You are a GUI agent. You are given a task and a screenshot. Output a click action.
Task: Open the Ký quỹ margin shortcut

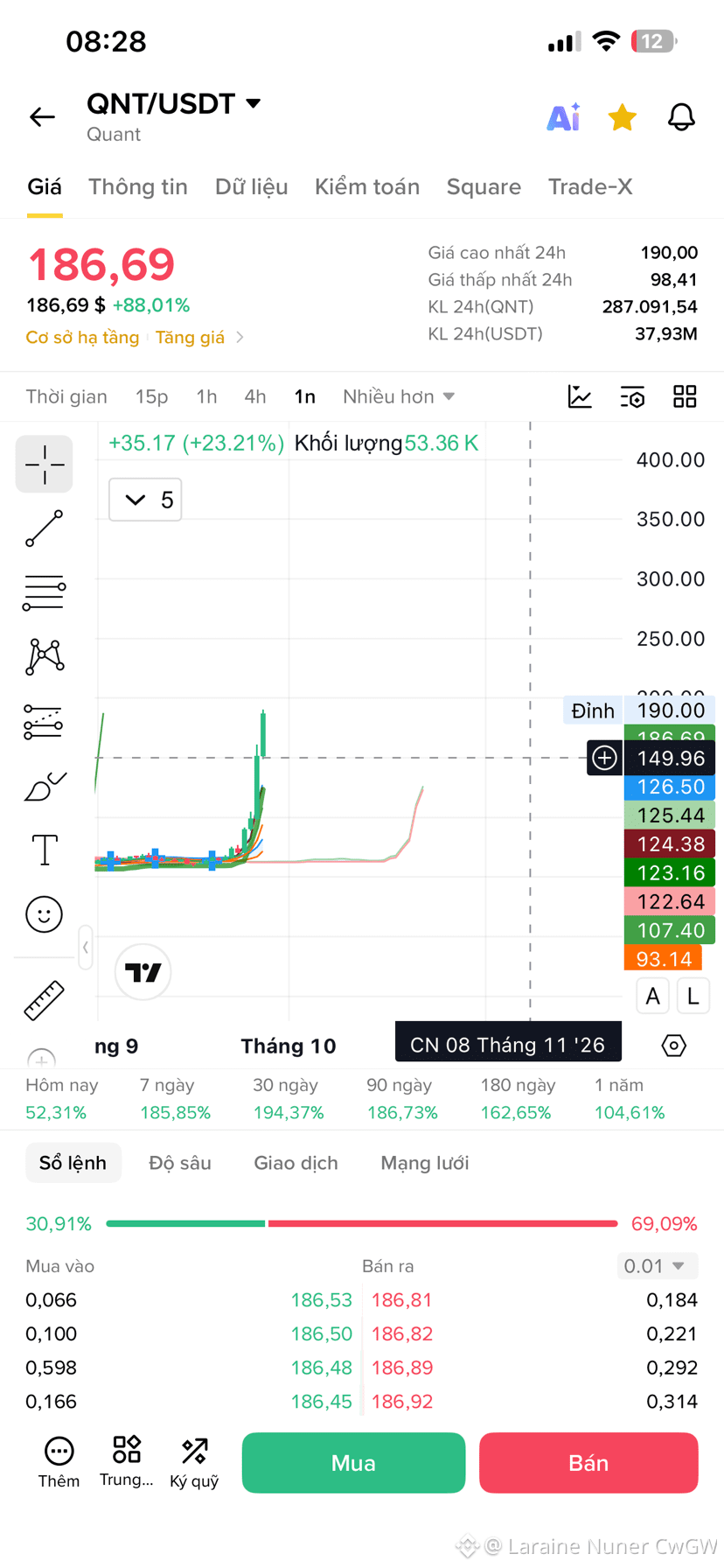coord(194,1462)
